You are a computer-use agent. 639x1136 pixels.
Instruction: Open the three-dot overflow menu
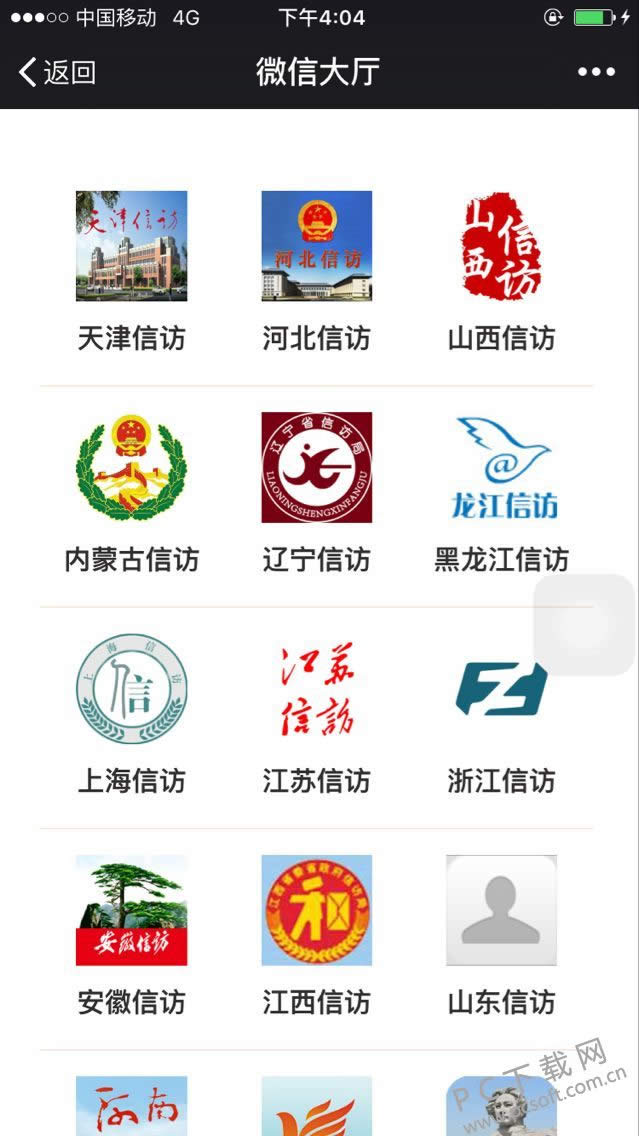click(x=596, y=72)
